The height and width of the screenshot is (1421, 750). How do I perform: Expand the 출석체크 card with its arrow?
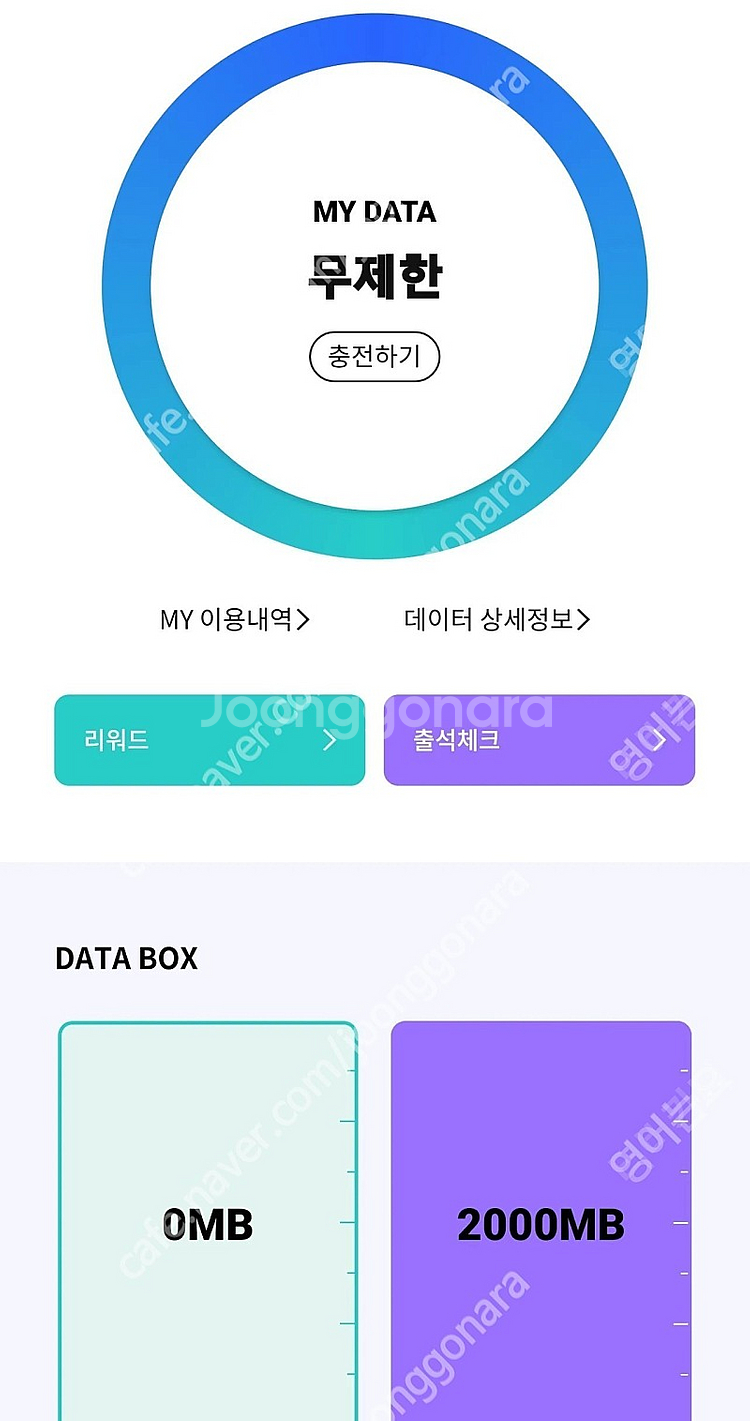point(658,741)
